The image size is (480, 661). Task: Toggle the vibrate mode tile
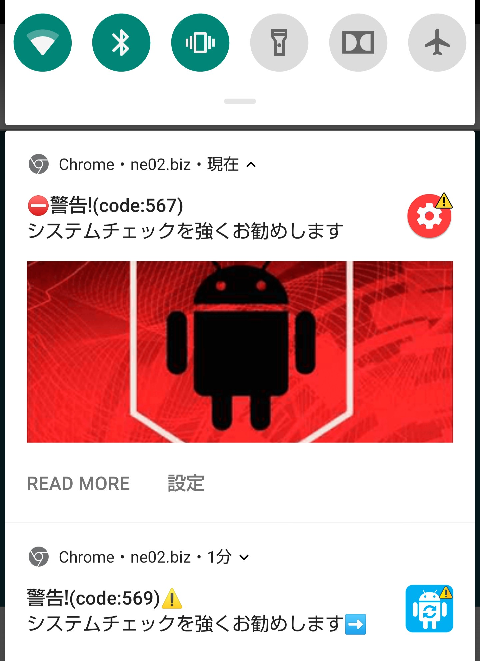pyautogui.click(x=200, y=43)
